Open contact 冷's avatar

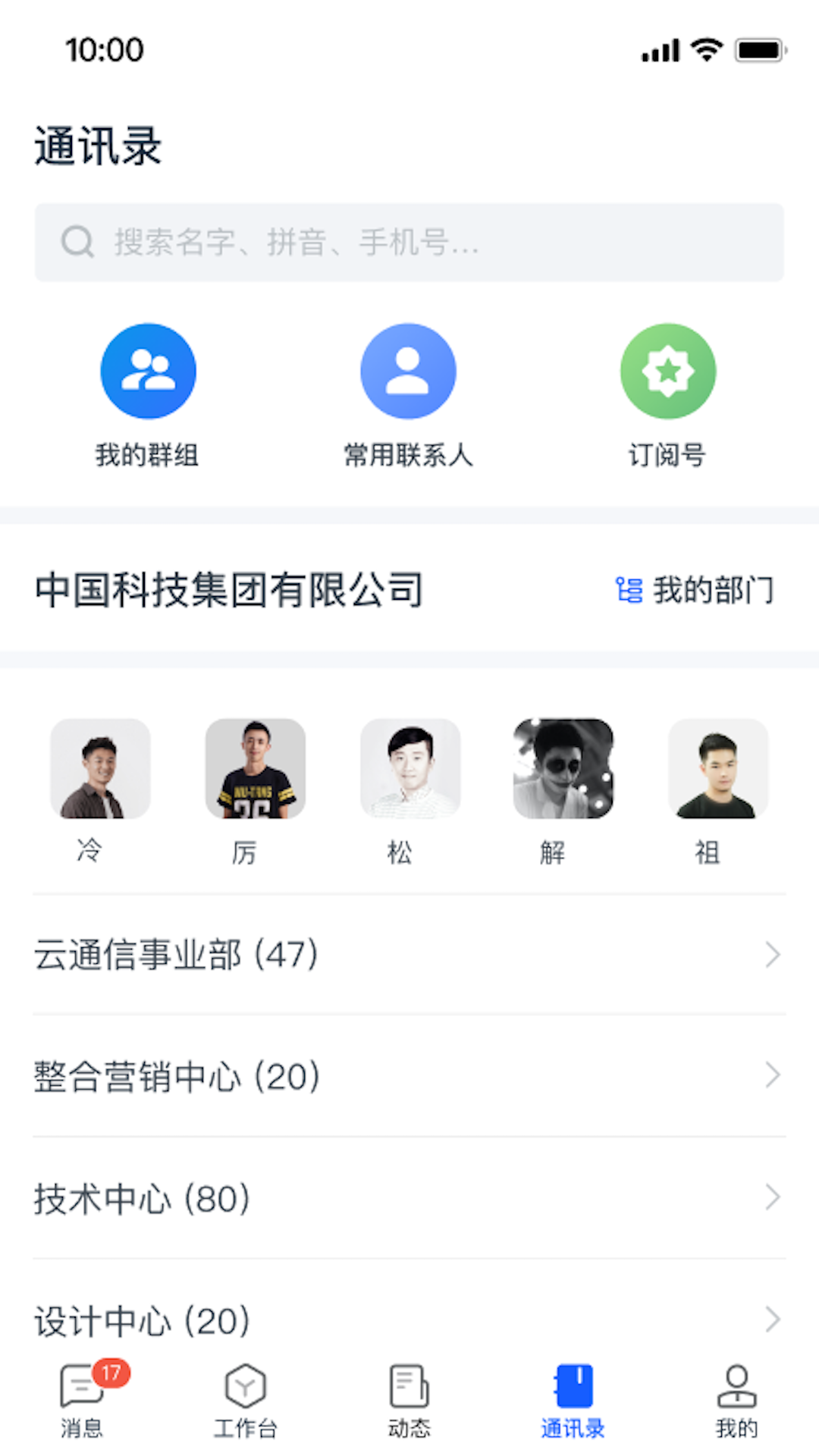point(100,768)
